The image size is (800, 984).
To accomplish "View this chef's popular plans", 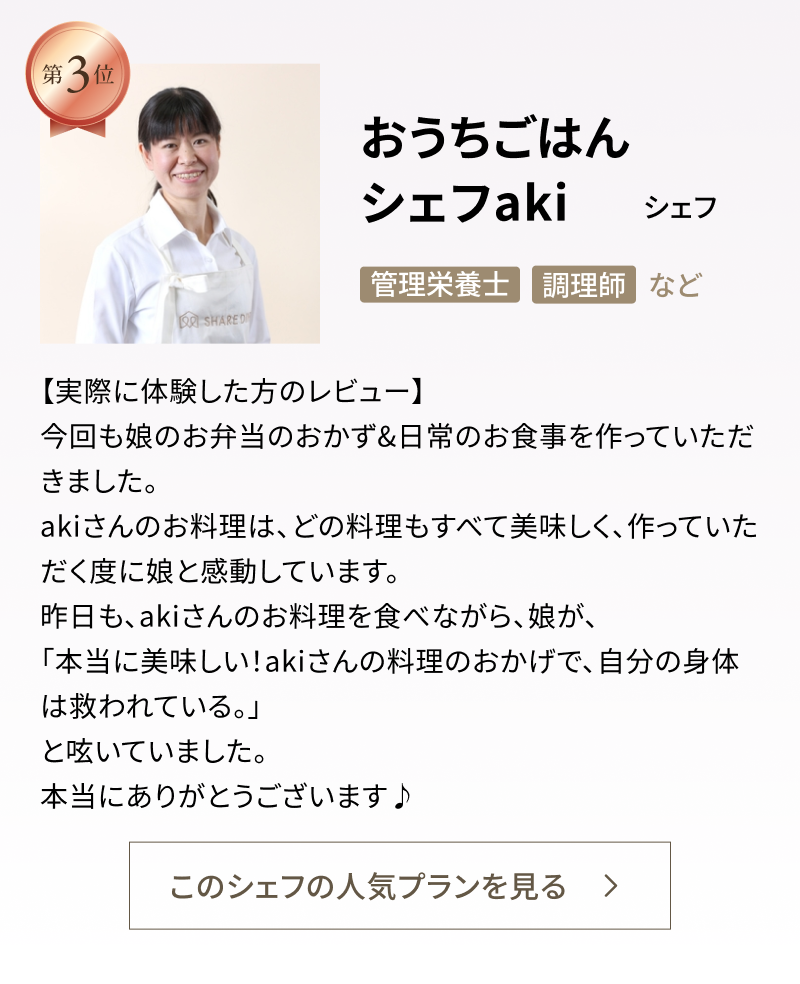I will click(399, 886).
